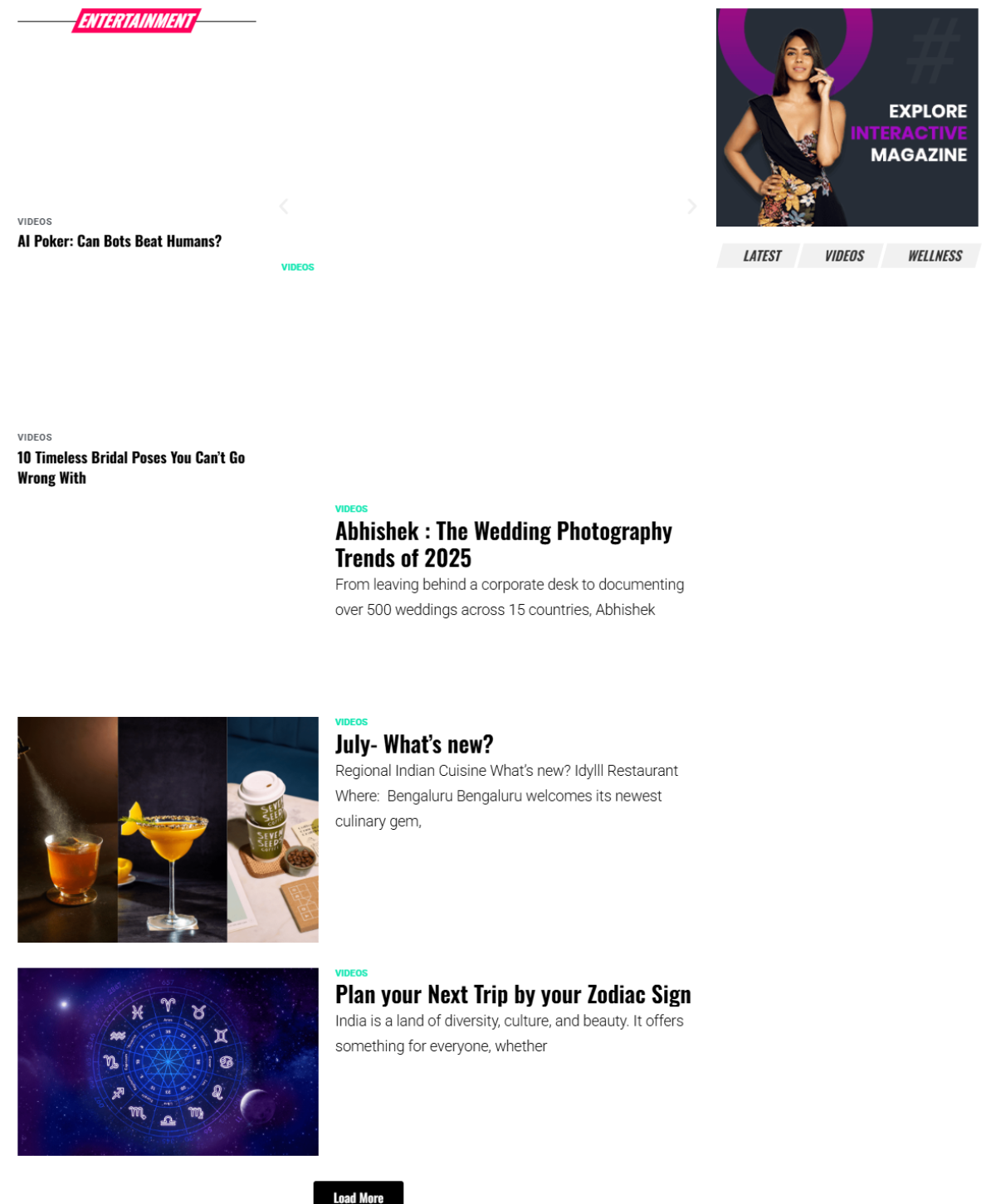The width and height of the screenshot is (996, 1204).
Task: Open July- What's new? article
Action: tap(413, 744)
